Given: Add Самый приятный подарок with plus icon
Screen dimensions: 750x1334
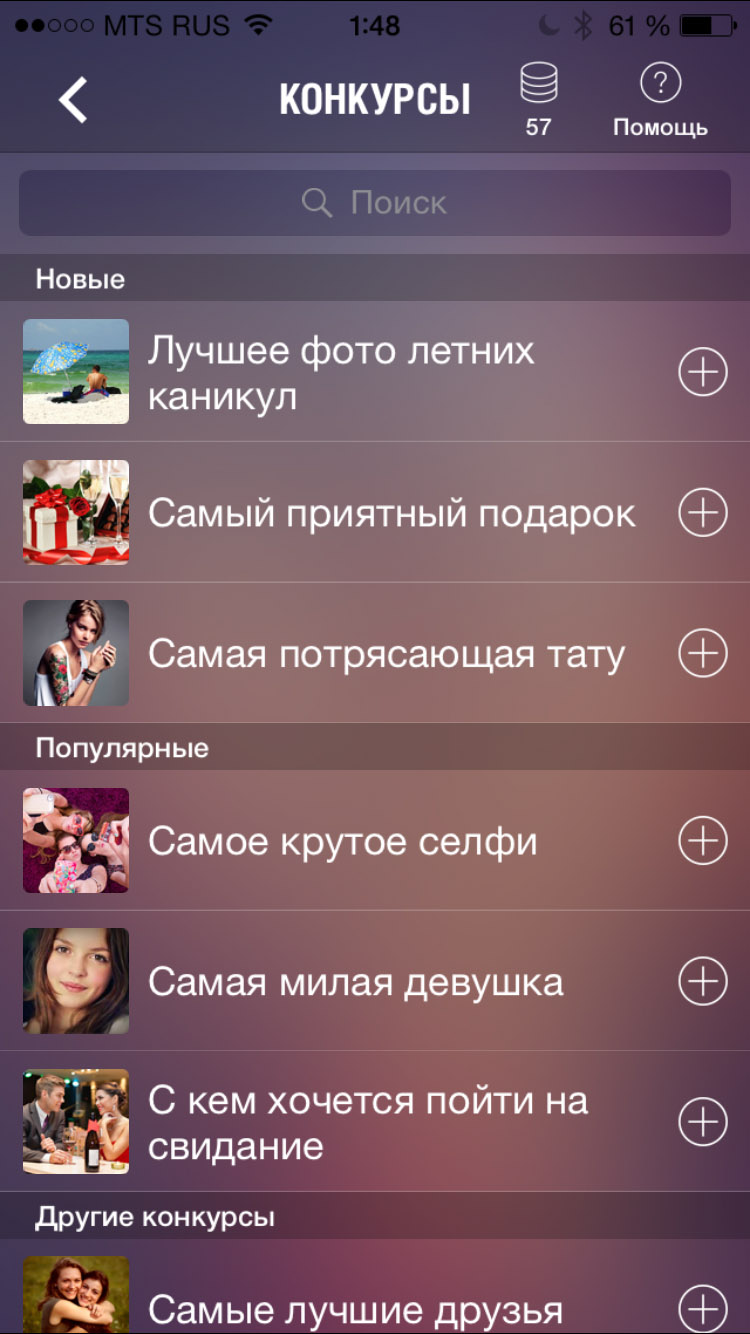Looking at the screenshot, I should [703, 513].
